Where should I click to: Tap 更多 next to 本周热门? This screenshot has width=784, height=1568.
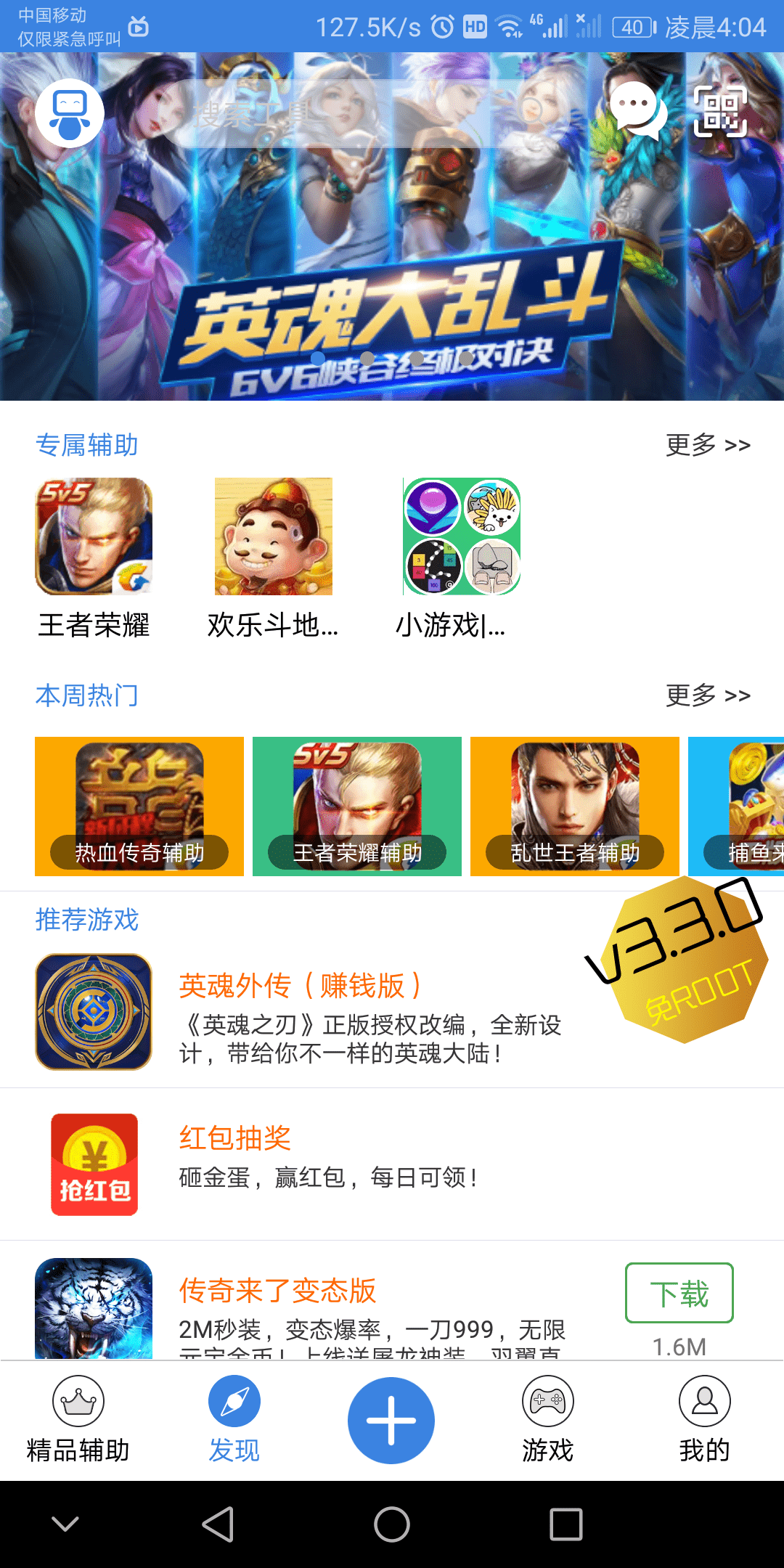[x=707, y=695]
